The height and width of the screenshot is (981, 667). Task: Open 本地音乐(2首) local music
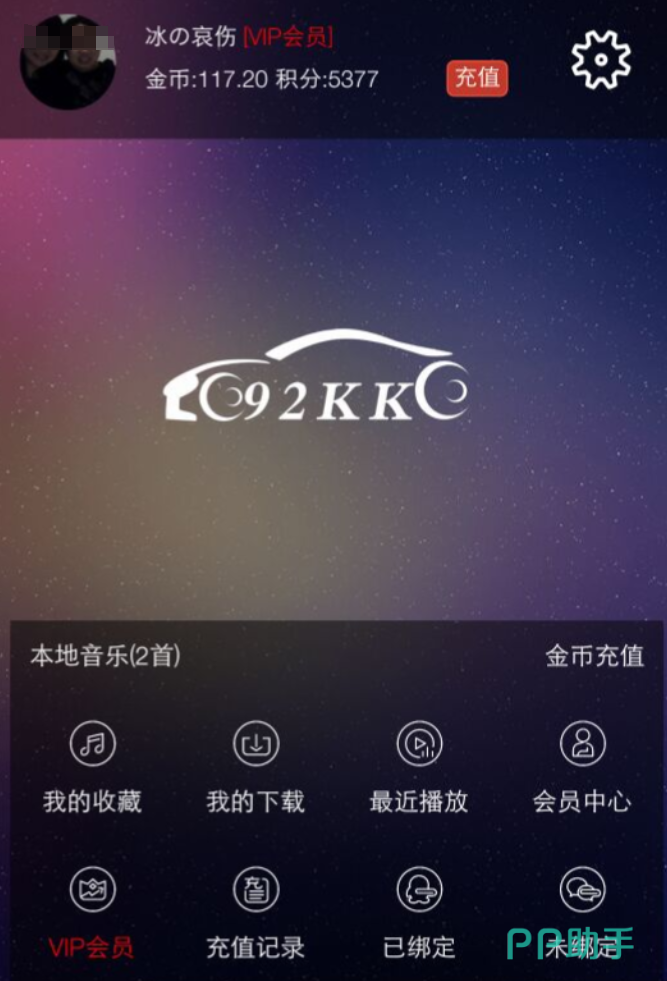click(x=105, y=657)
